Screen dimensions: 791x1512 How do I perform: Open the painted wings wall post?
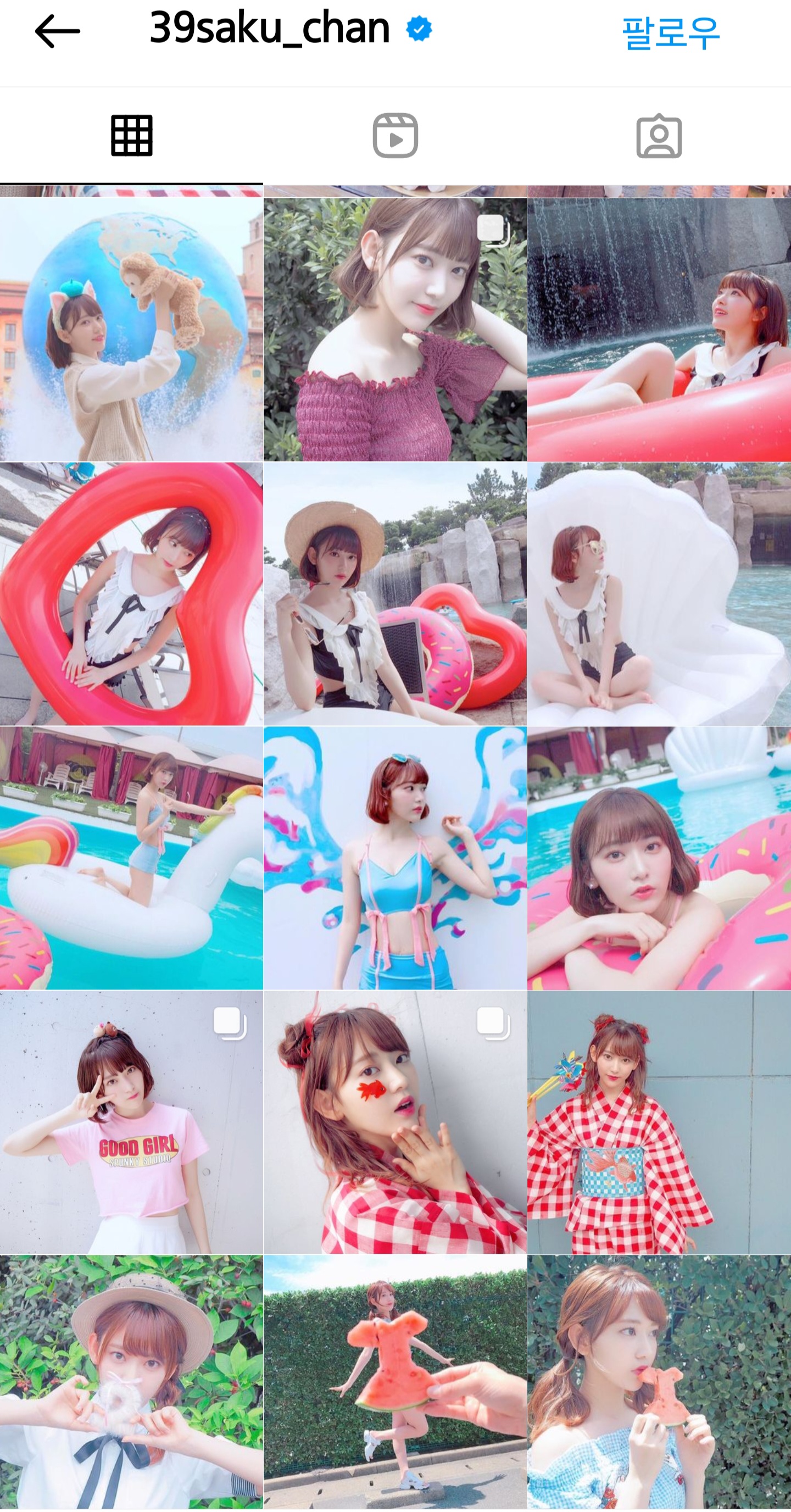(x=395, y=858)
